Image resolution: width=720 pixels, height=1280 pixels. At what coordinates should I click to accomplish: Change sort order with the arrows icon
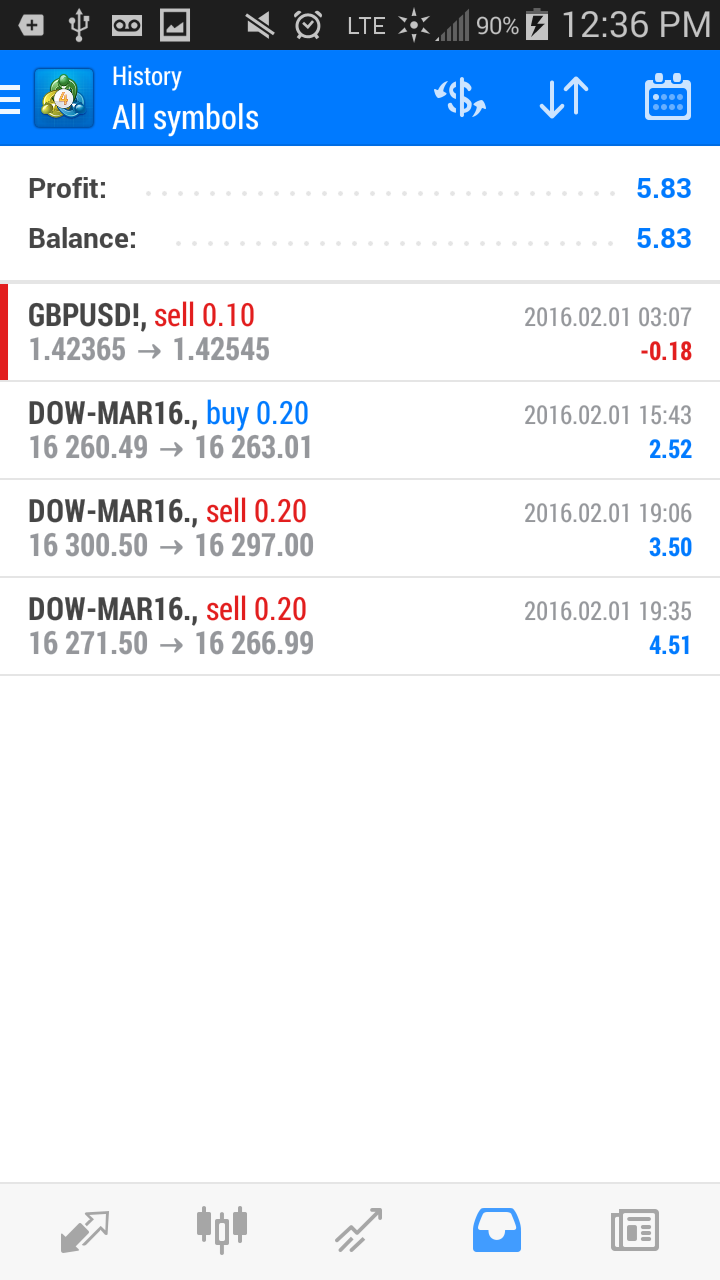564,99
